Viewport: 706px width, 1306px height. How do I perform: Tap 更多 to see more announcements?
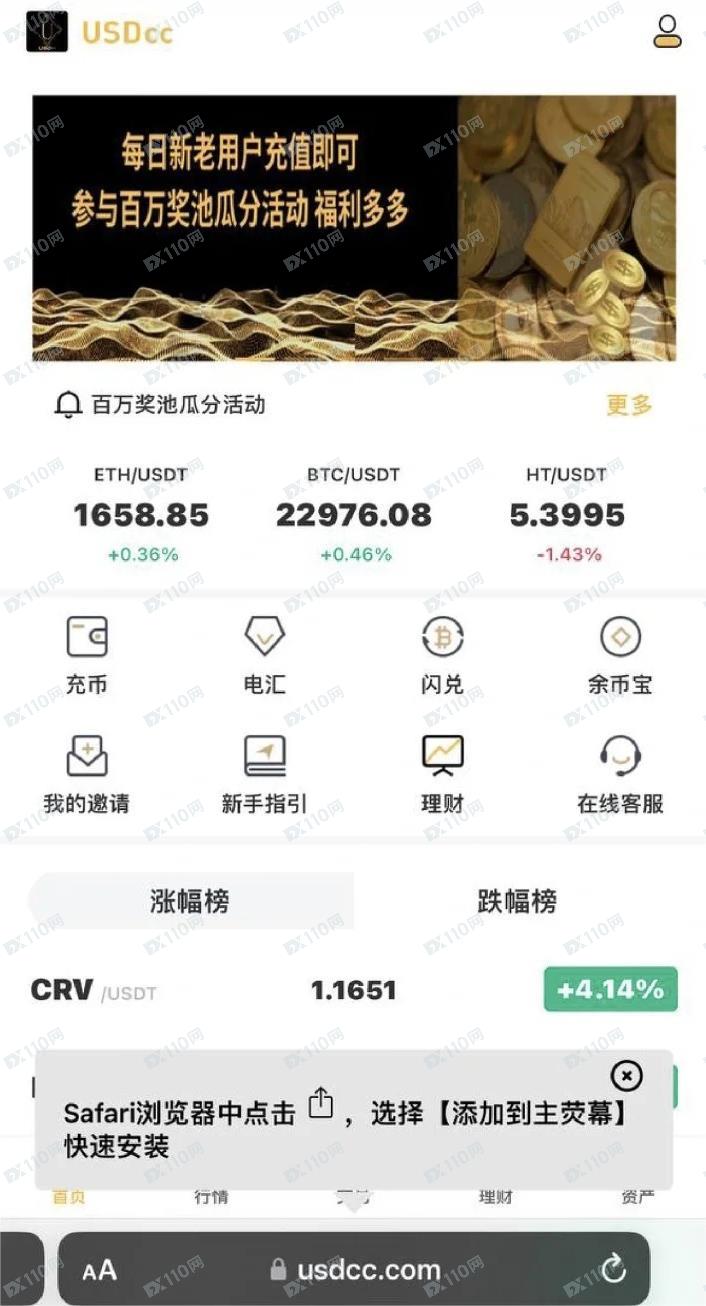click(x=629, y=405)
